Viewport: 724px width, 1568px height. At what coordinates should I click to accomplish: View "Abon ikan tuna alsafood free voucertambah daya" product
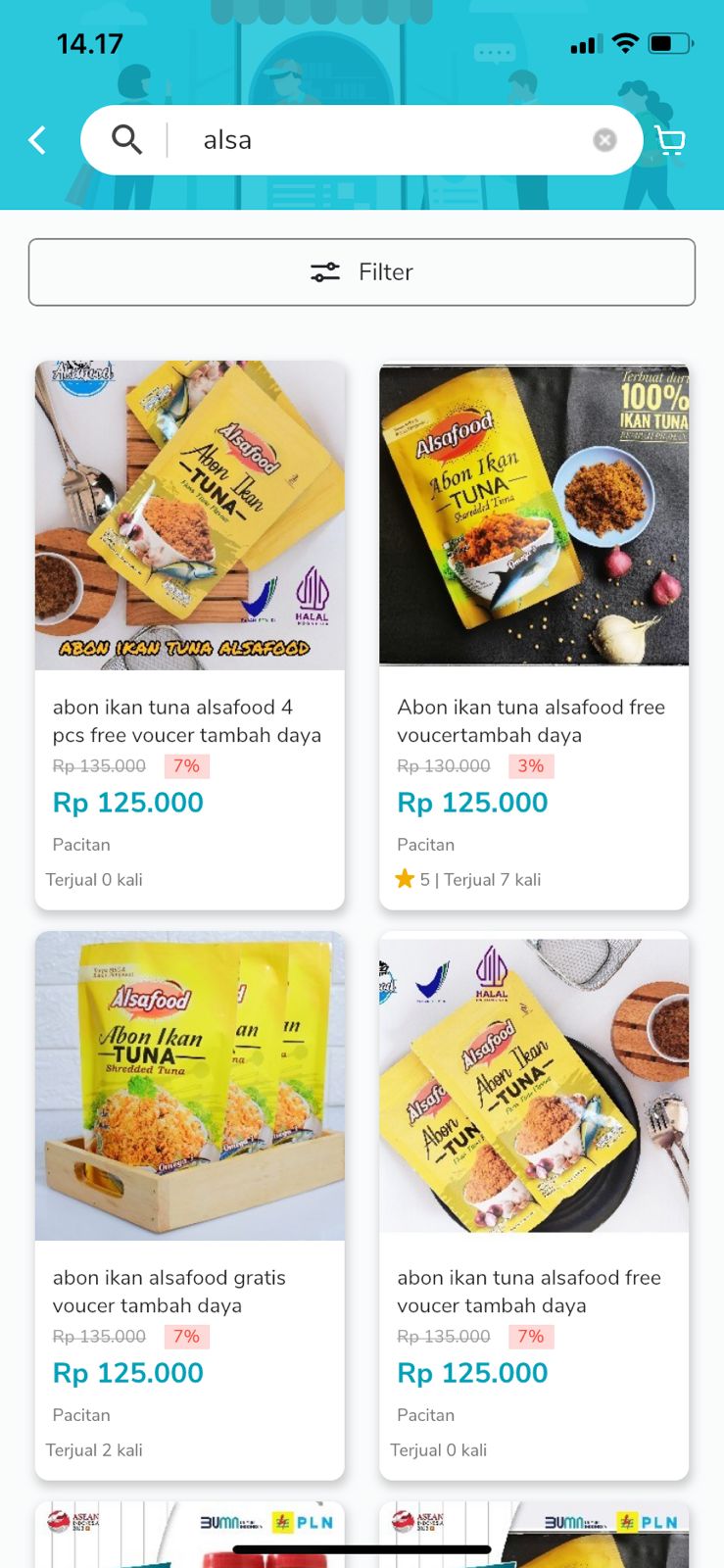tap(533, 635)
